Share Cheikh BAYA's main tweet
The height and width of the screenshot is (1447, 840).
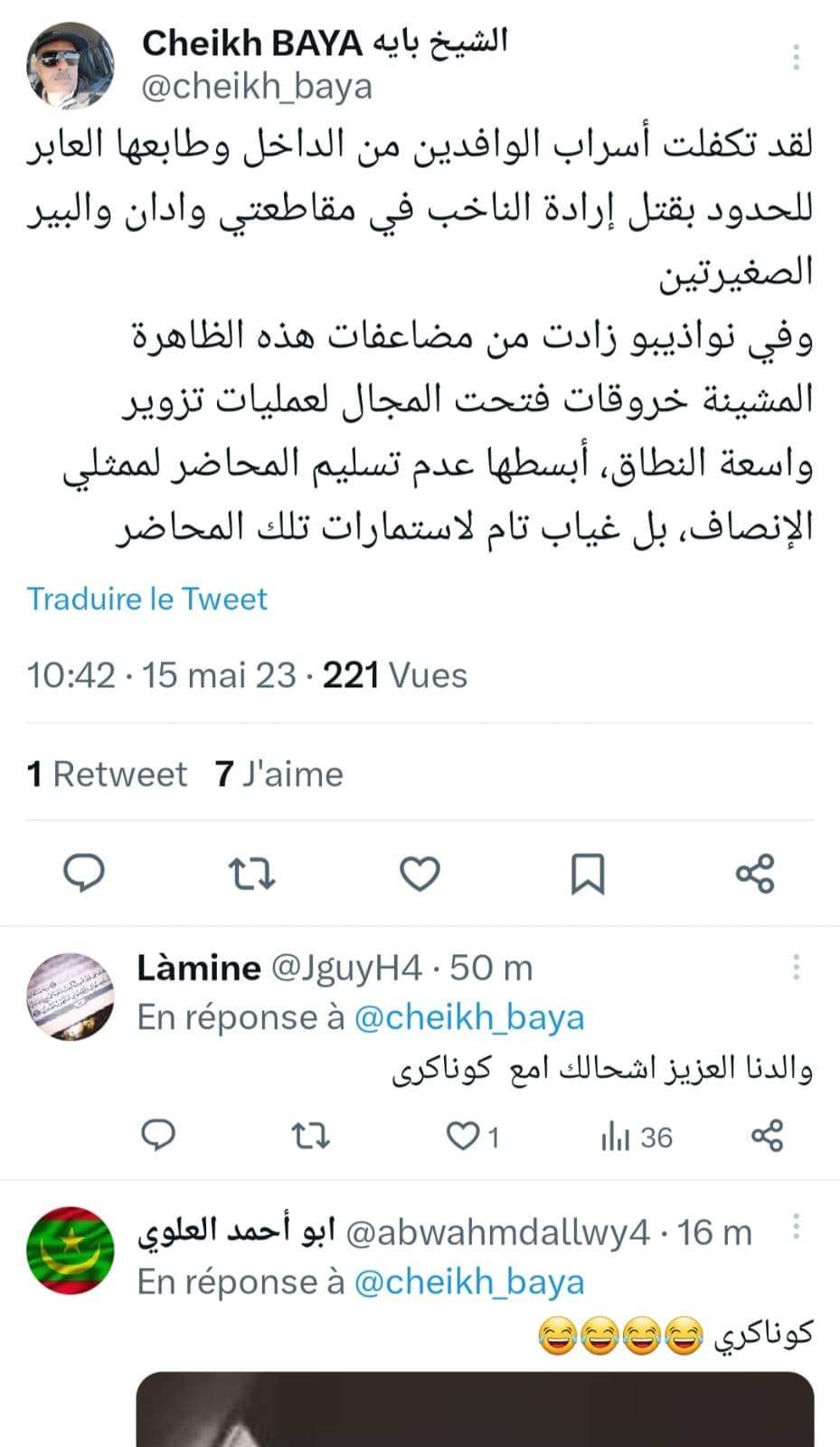point(756,874)
